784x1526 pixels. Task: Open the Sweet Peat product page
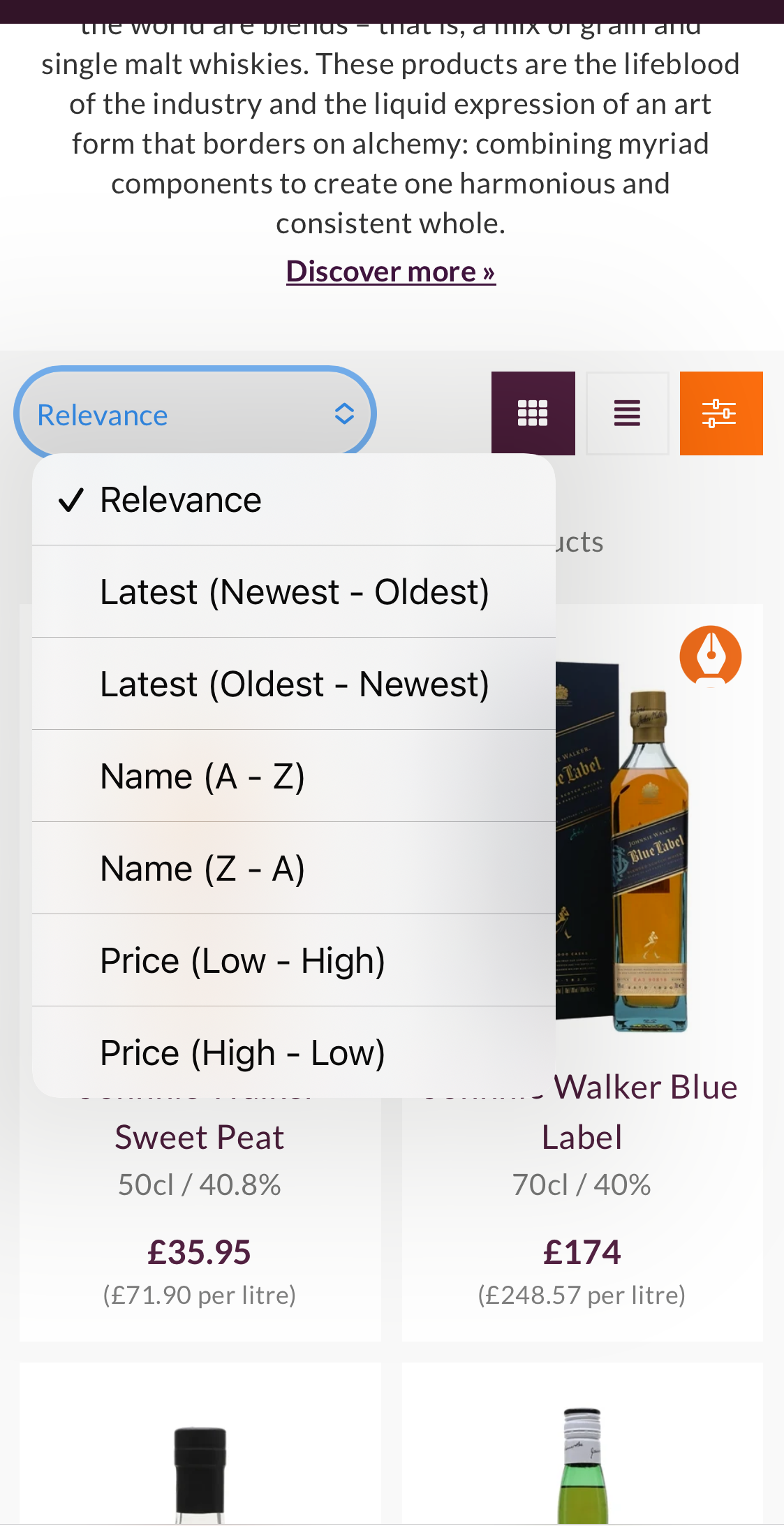coord(199,1136)
